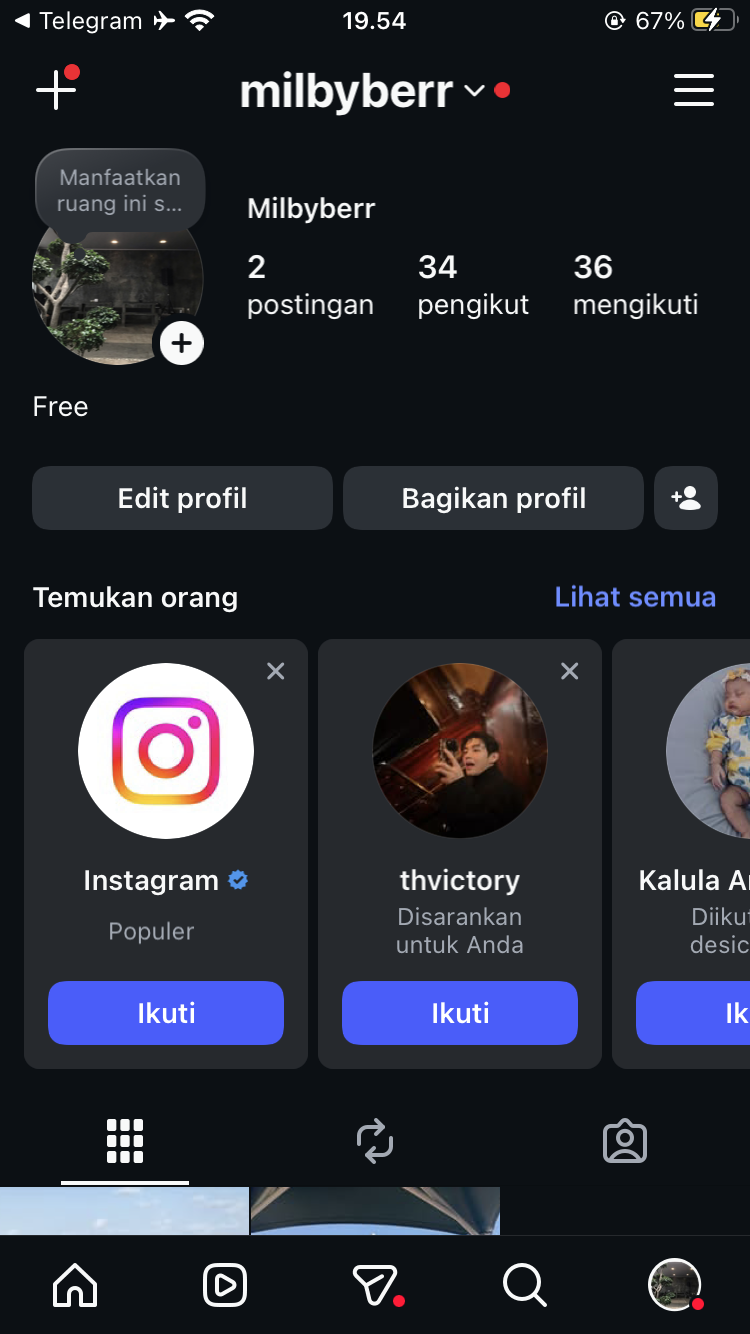This screenshot has width=750, height=1334.
Task: Open the search tab
Action: 524,1285
